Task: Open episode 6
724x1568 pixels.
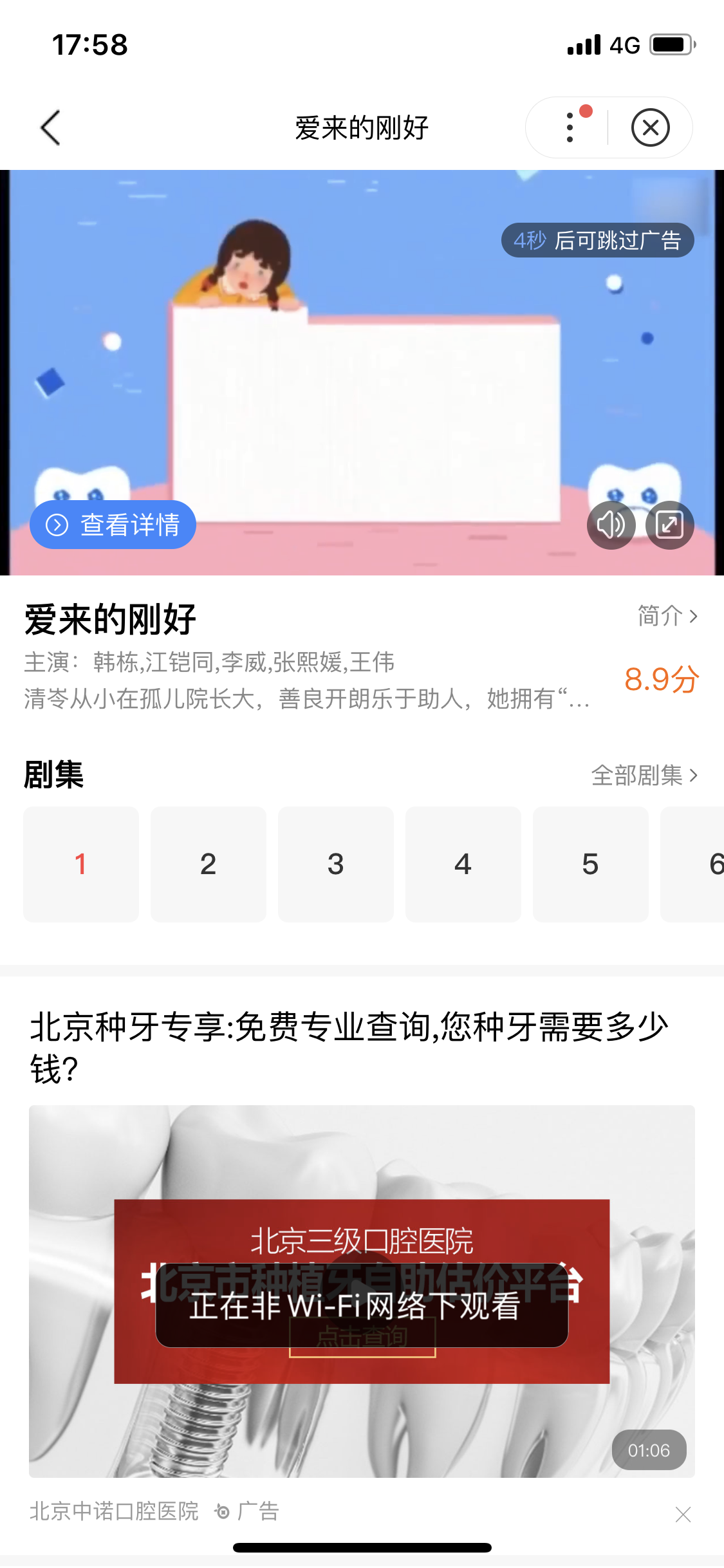Action: coord(701,864)
